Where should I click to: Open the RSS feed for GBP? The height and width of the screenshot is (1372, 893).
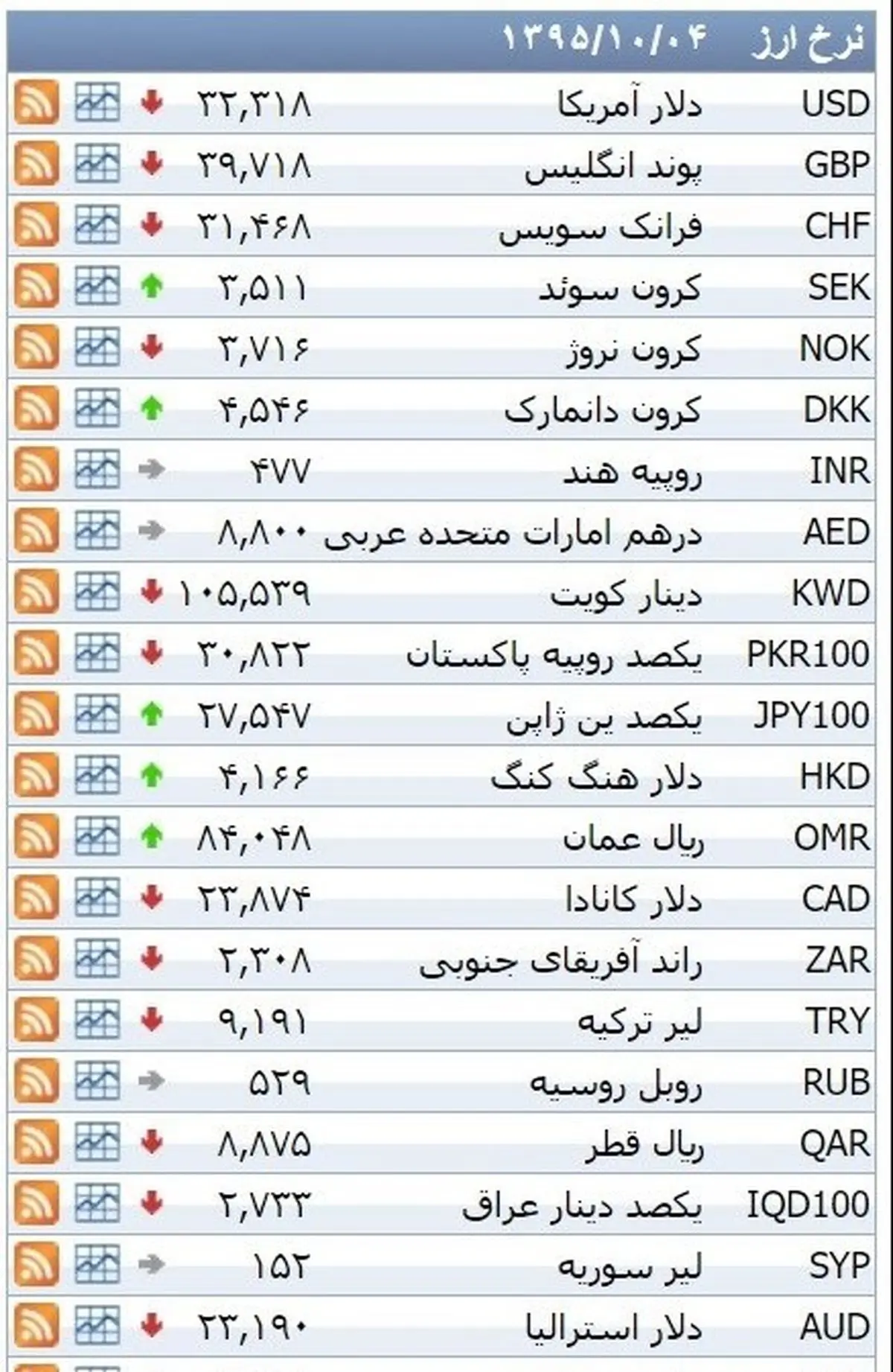pyautogui.click(x=36, y=164)
